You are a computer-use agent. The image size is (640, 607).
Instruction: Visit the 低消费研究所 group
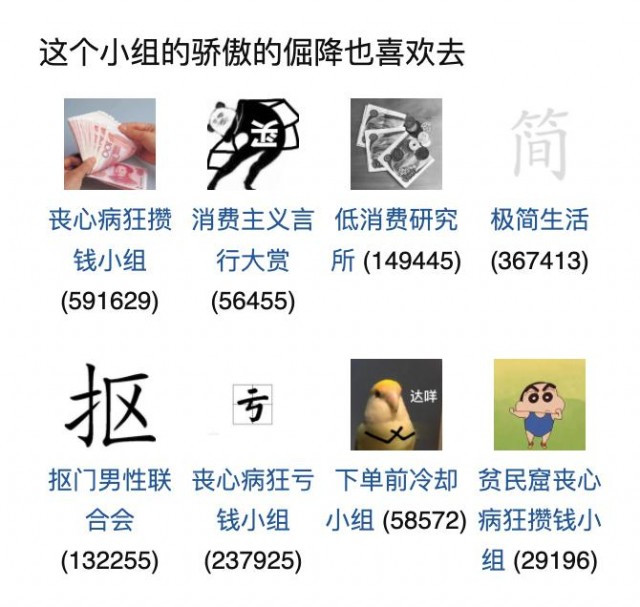pos(396,220)
